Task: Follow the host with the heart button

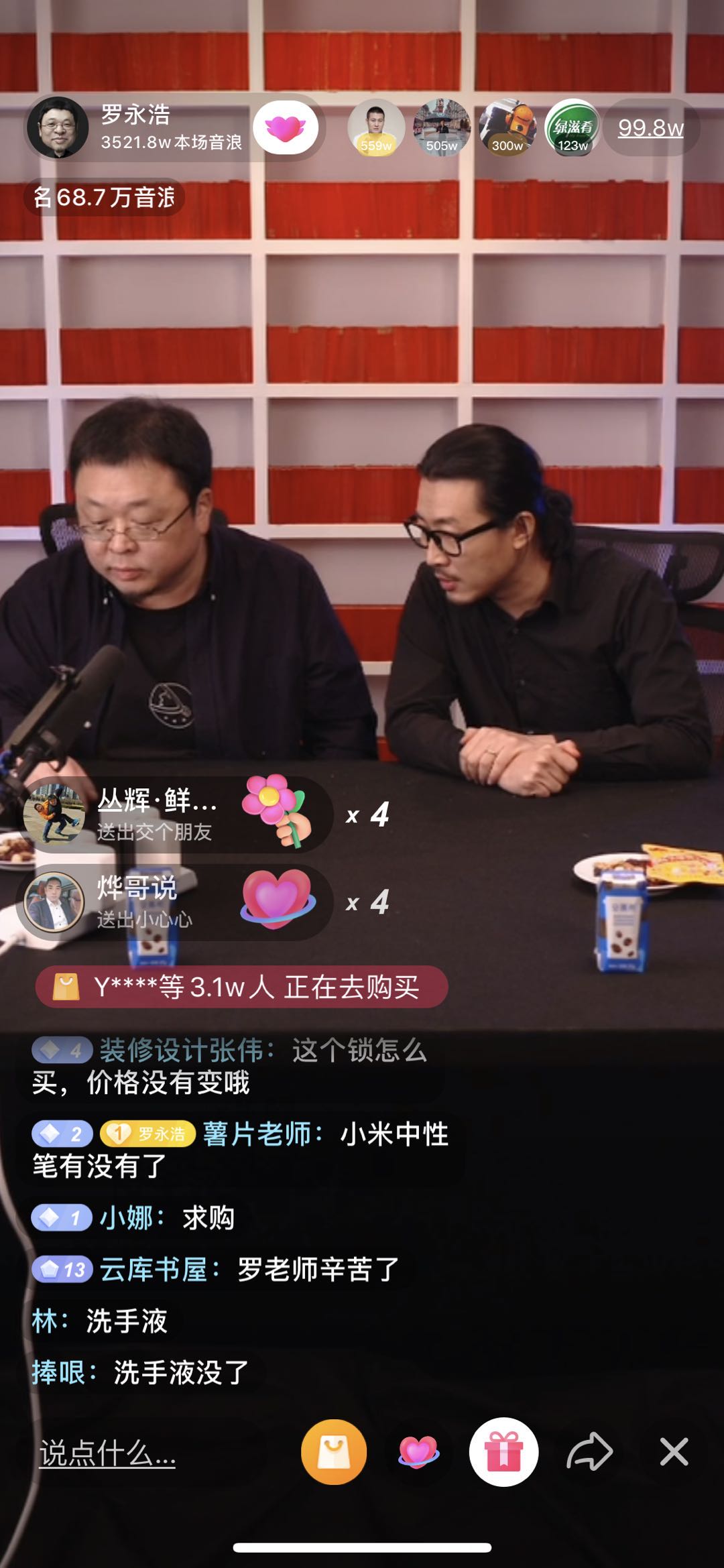Action: point(285,127)
